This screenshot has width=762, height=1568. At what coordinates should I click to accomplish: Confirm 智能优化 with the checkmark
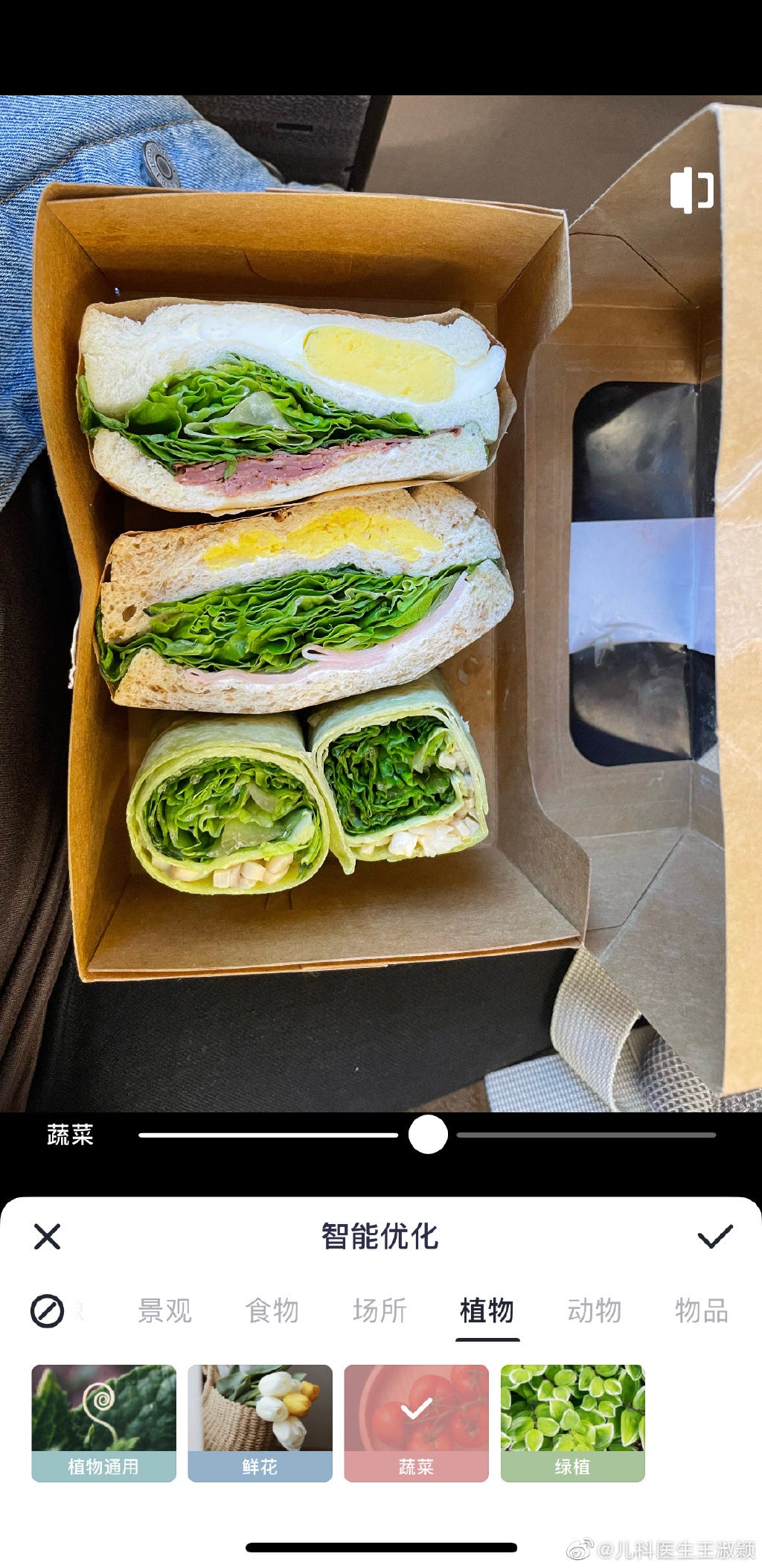[x=715, y=1237]
